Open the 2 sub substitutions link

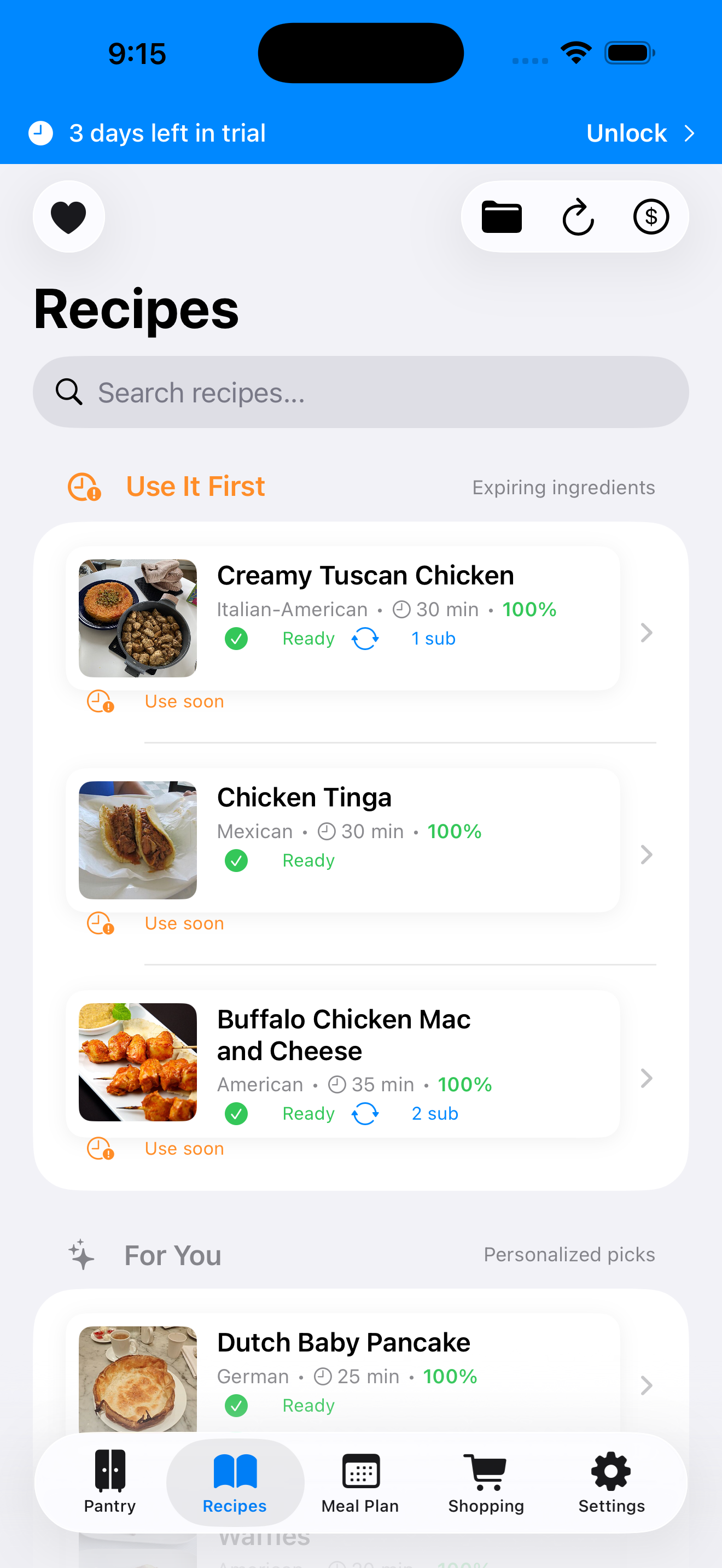tap(435, 1113)
